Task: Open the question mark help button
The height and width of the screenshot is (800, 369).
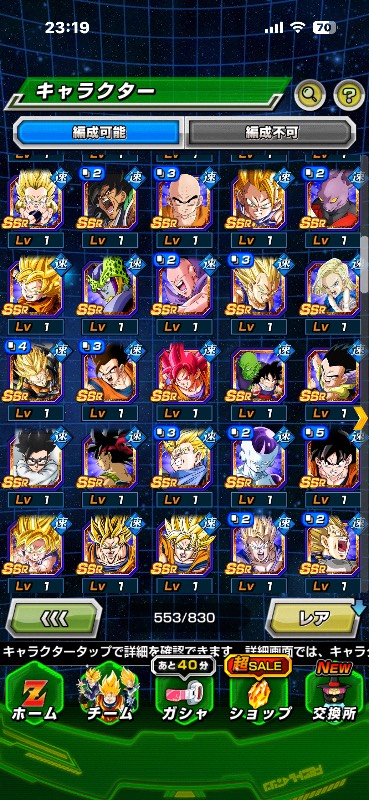Action: click(x=349, y=93)
